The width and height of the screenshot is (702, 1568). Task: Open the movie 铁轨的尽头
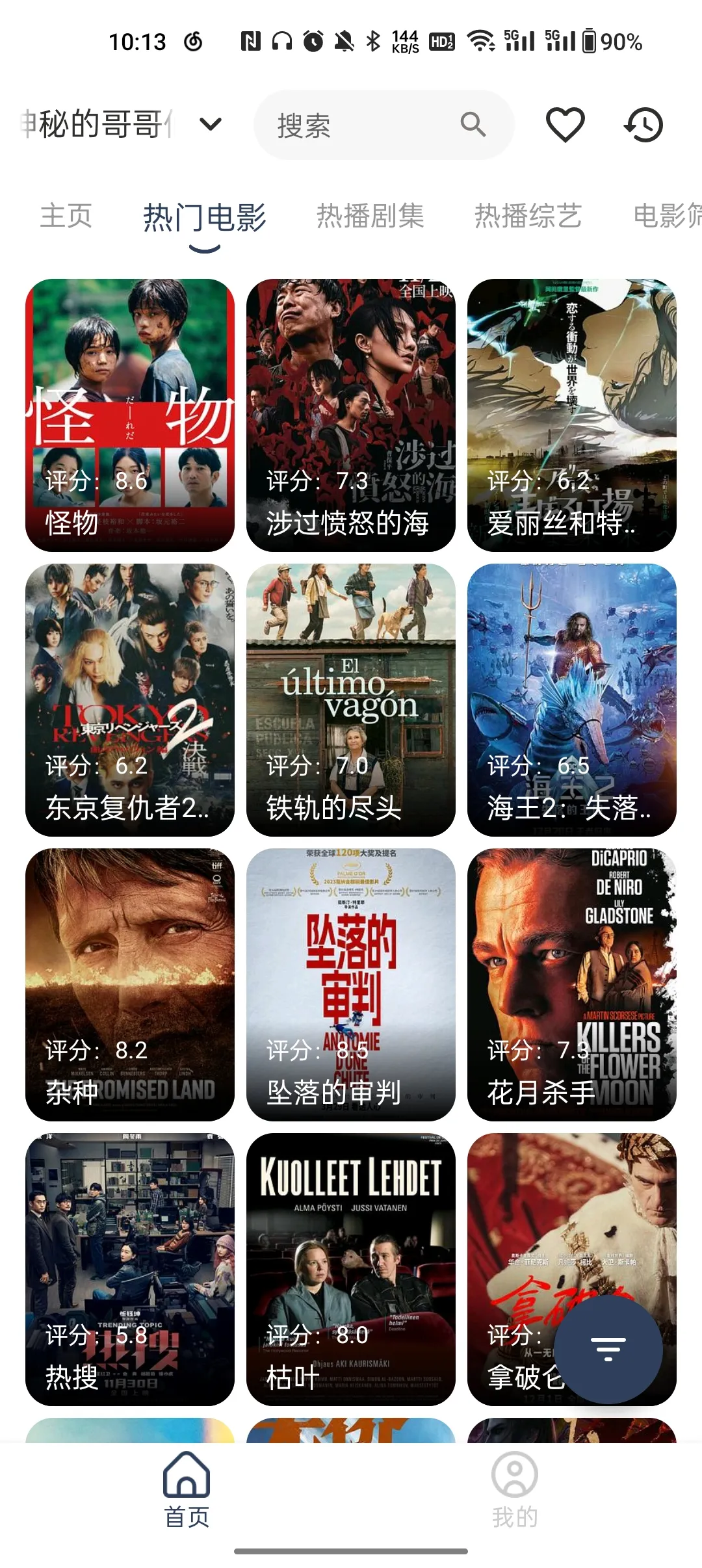351,699
